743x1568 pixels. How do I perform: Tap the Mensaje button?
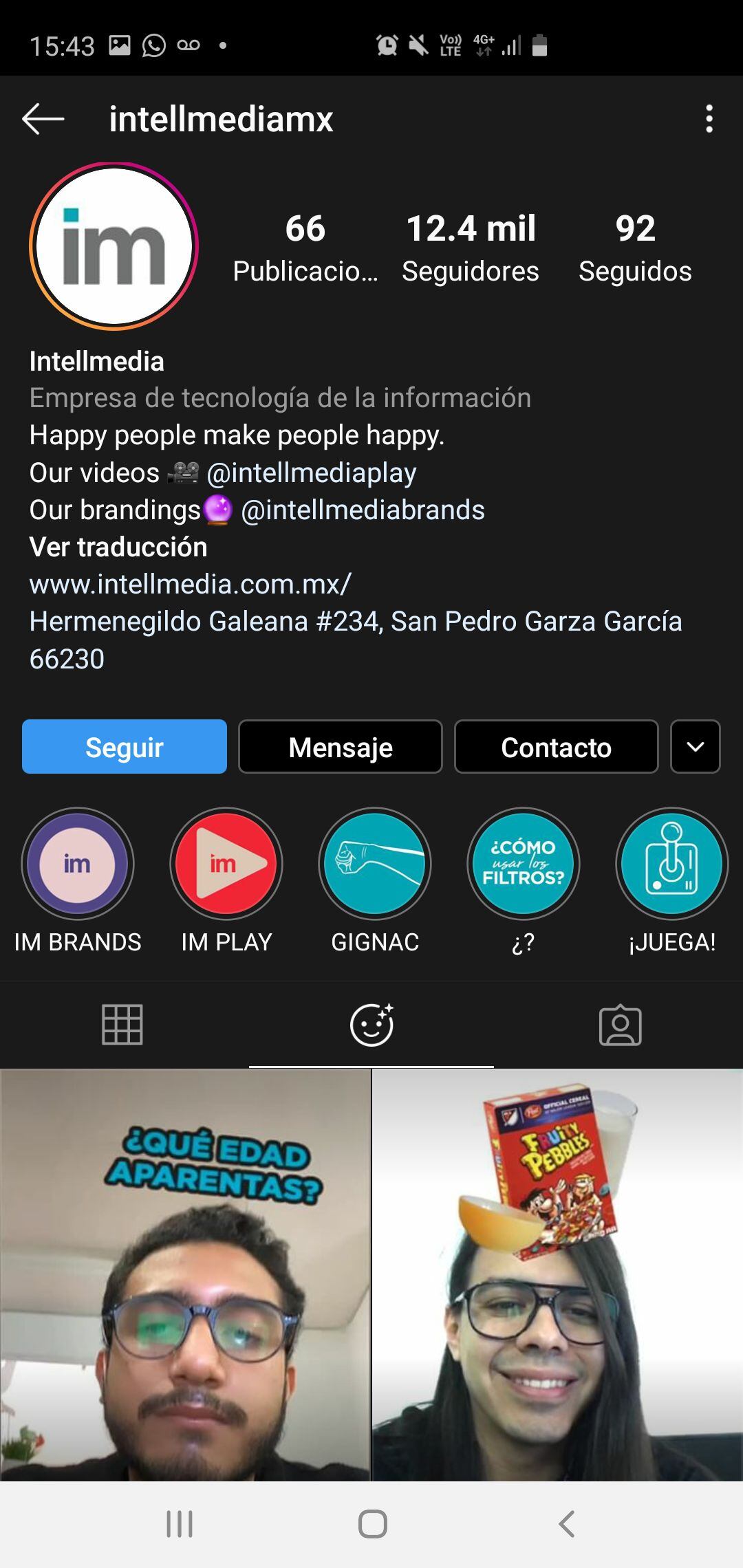pos(341,747)
